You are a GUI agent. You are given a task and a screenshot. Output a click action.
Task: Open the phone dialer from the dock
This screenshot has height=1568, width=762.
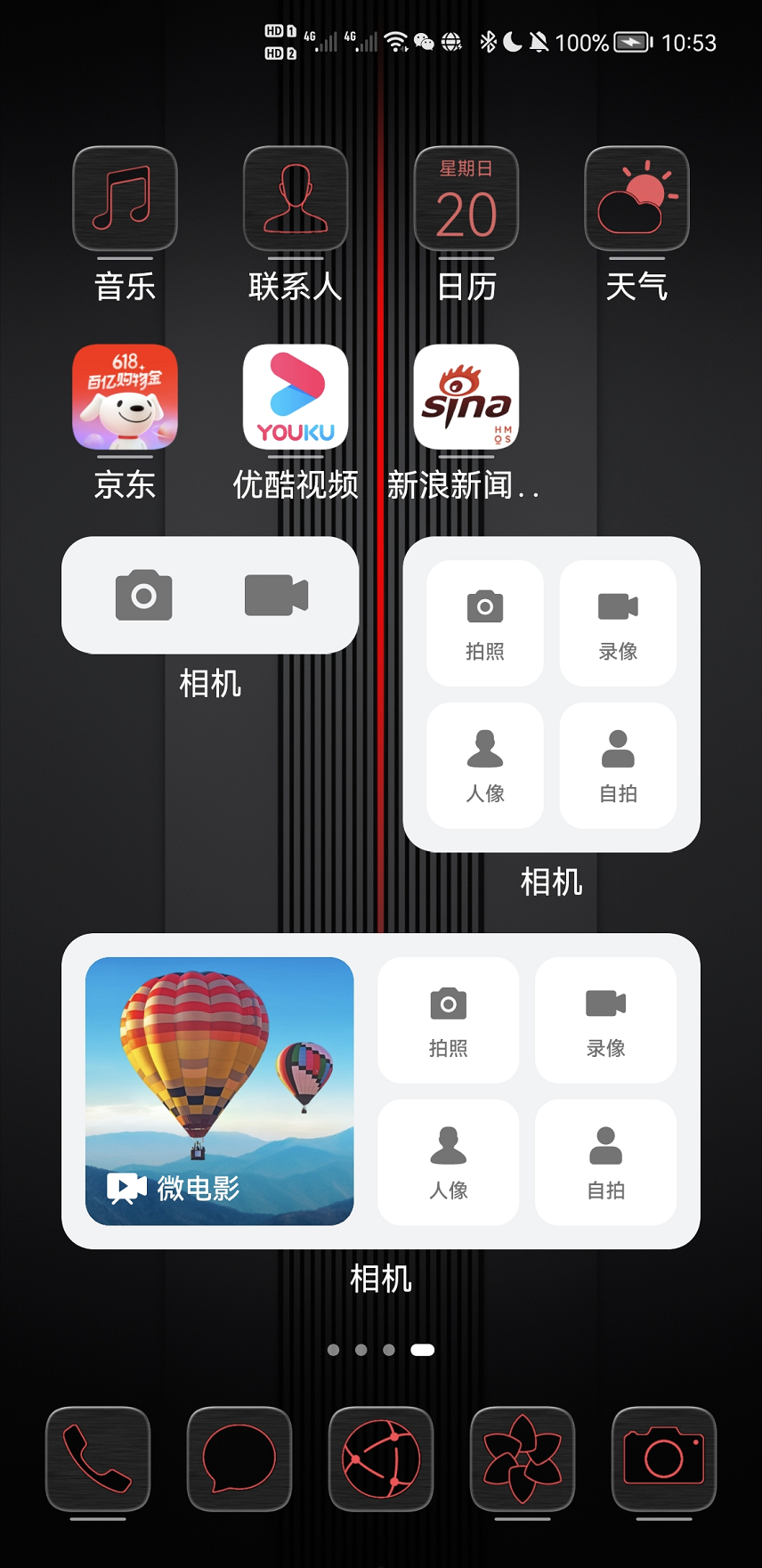(98, 1458)
